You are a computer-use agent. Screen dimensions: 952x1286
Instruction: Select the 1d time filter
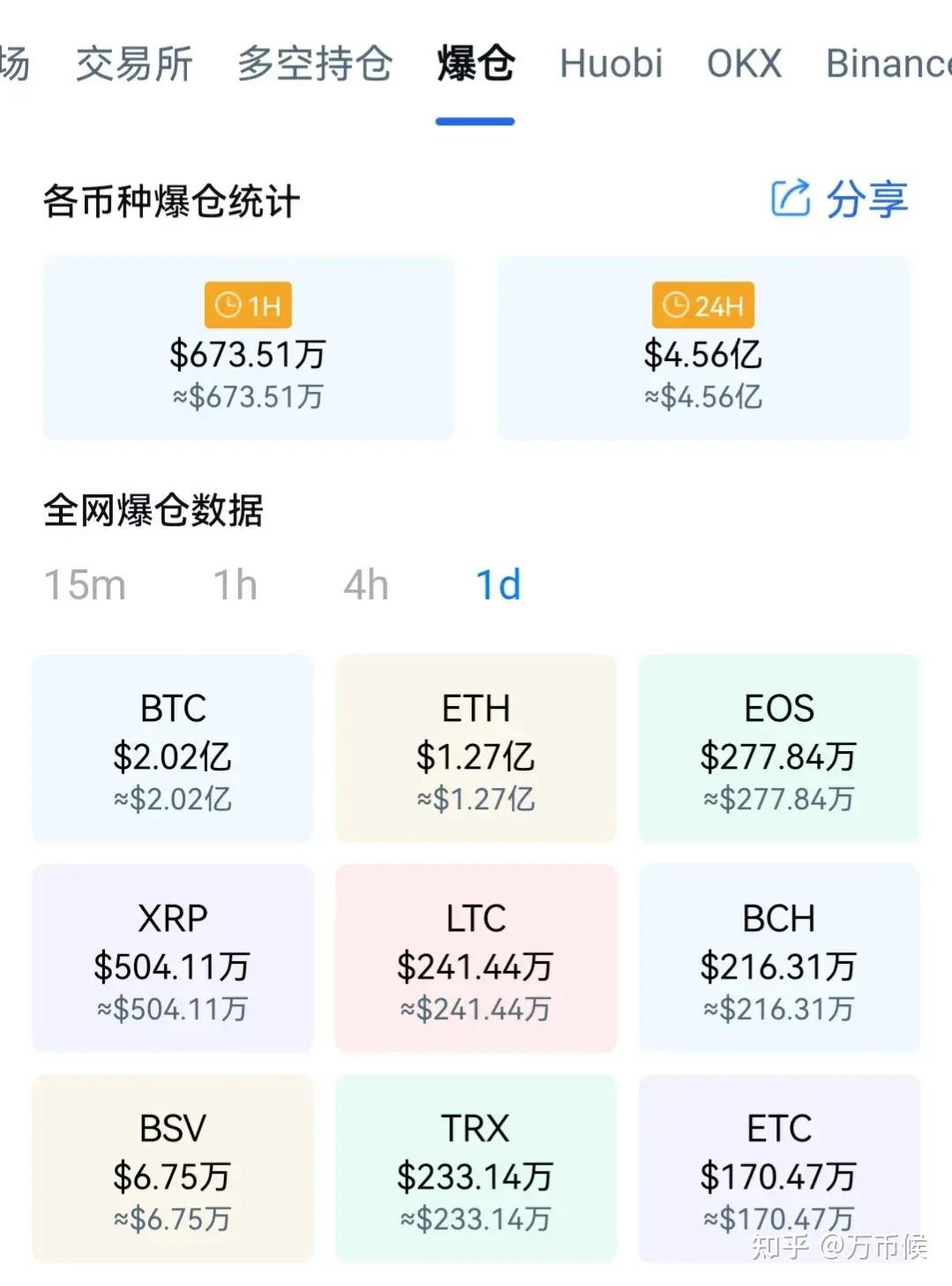[x=498, y=583]
